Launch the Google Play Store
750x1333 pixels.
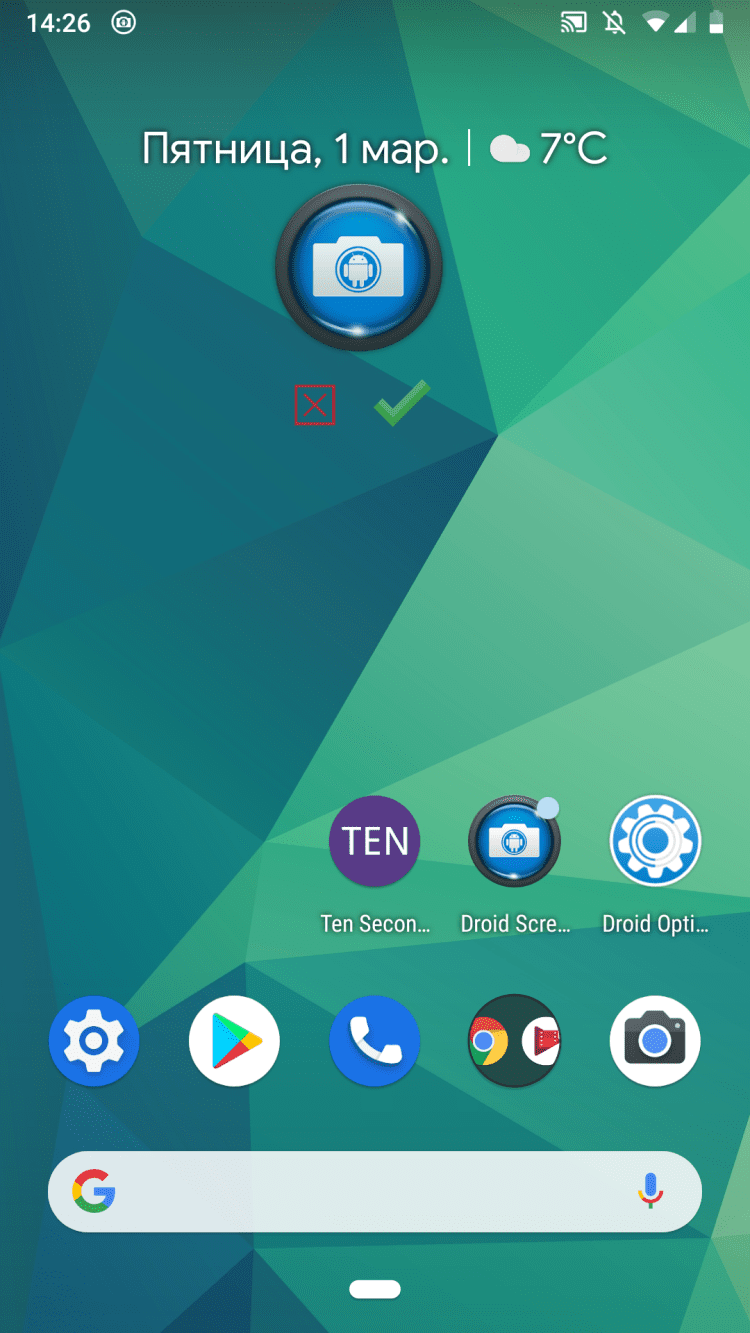tap(234, 1041)
